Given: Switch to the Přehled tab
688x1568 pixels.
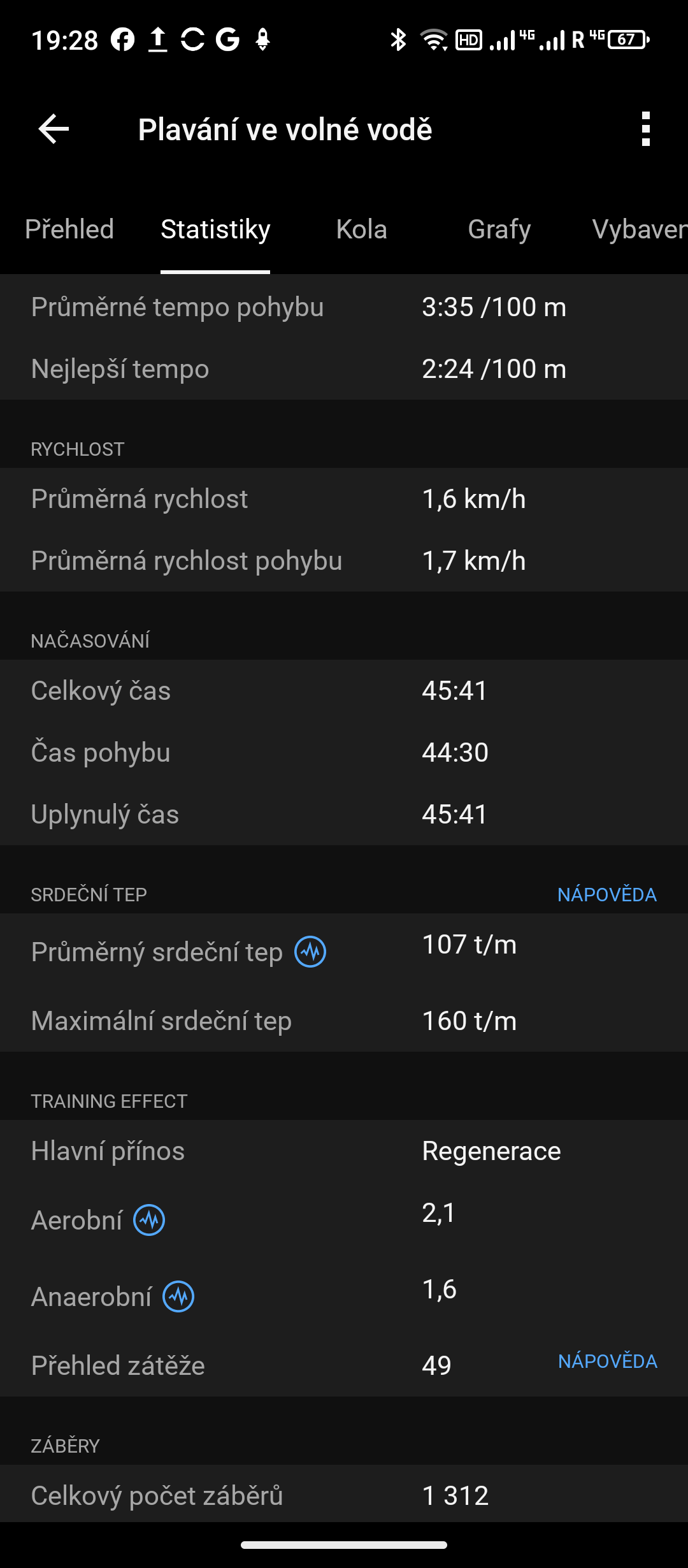Looking at the screenshot, I should click(x=69, y=229).
